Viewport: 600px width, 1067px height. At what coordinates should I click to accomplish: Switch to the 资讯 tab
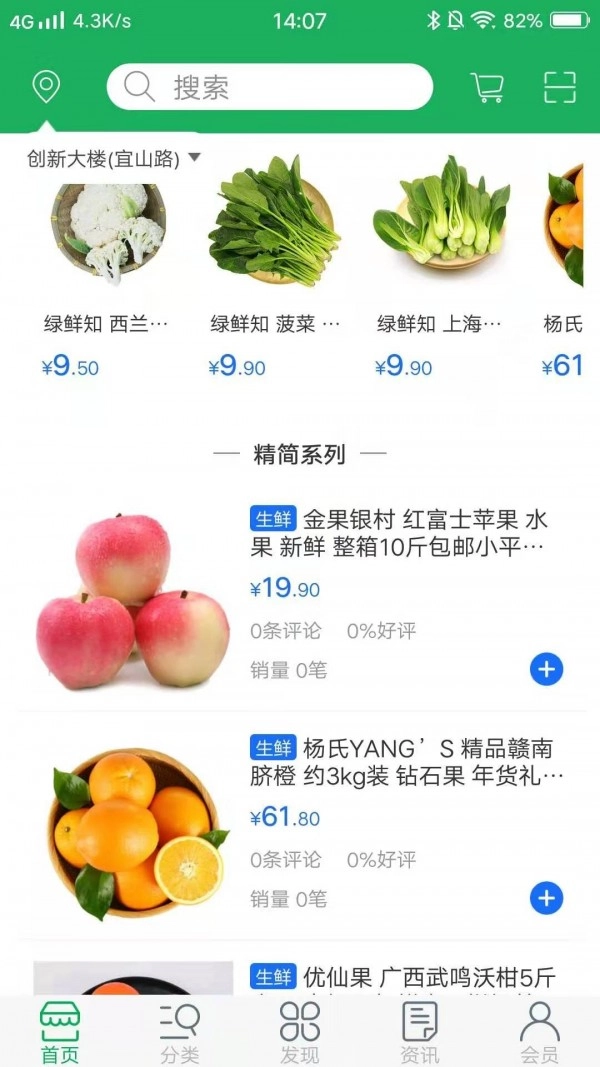click(420, 1032)
